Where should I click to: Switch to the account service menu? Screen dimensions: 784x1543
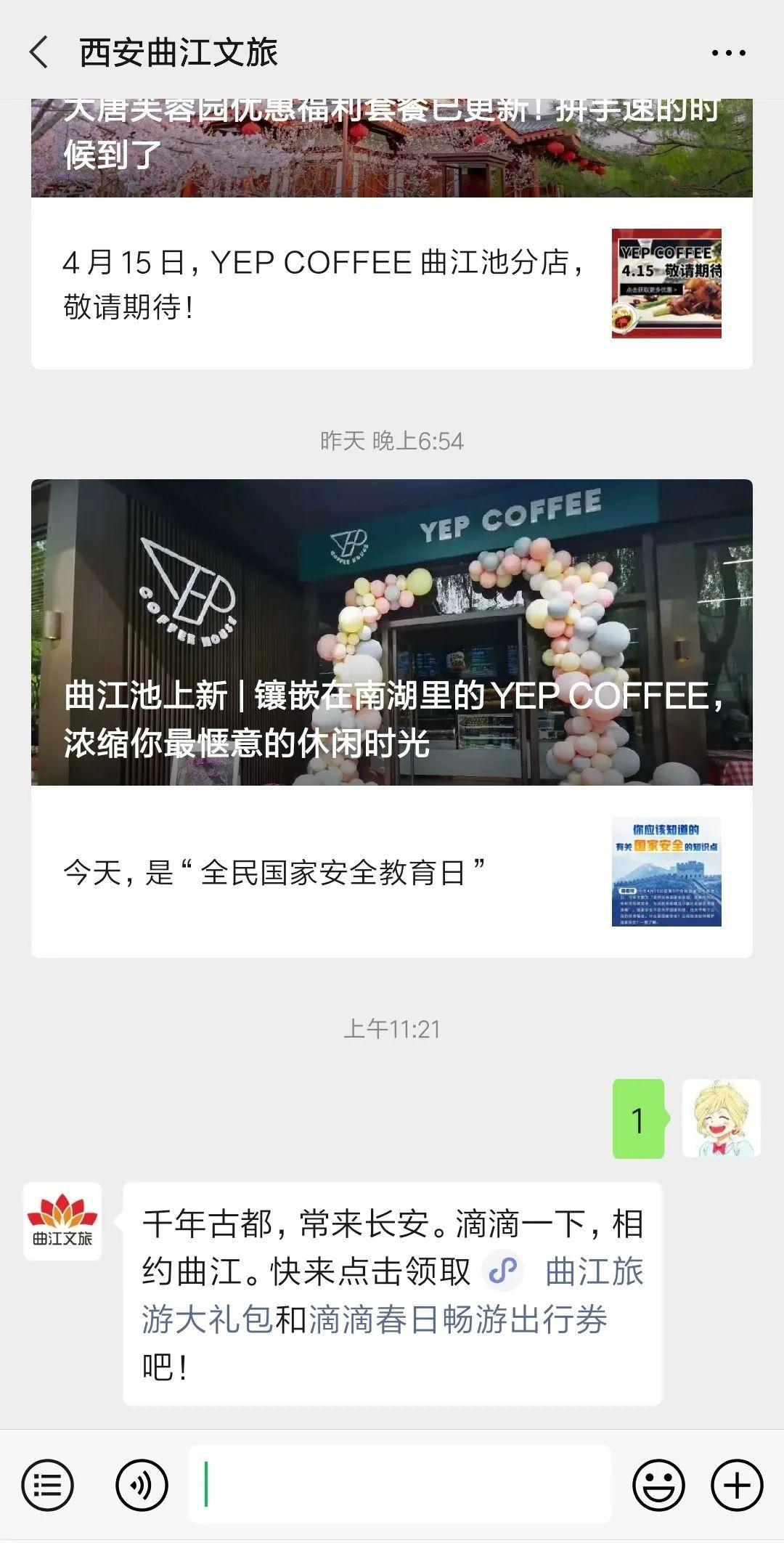pyautogui.click(x=48, y=1486)
